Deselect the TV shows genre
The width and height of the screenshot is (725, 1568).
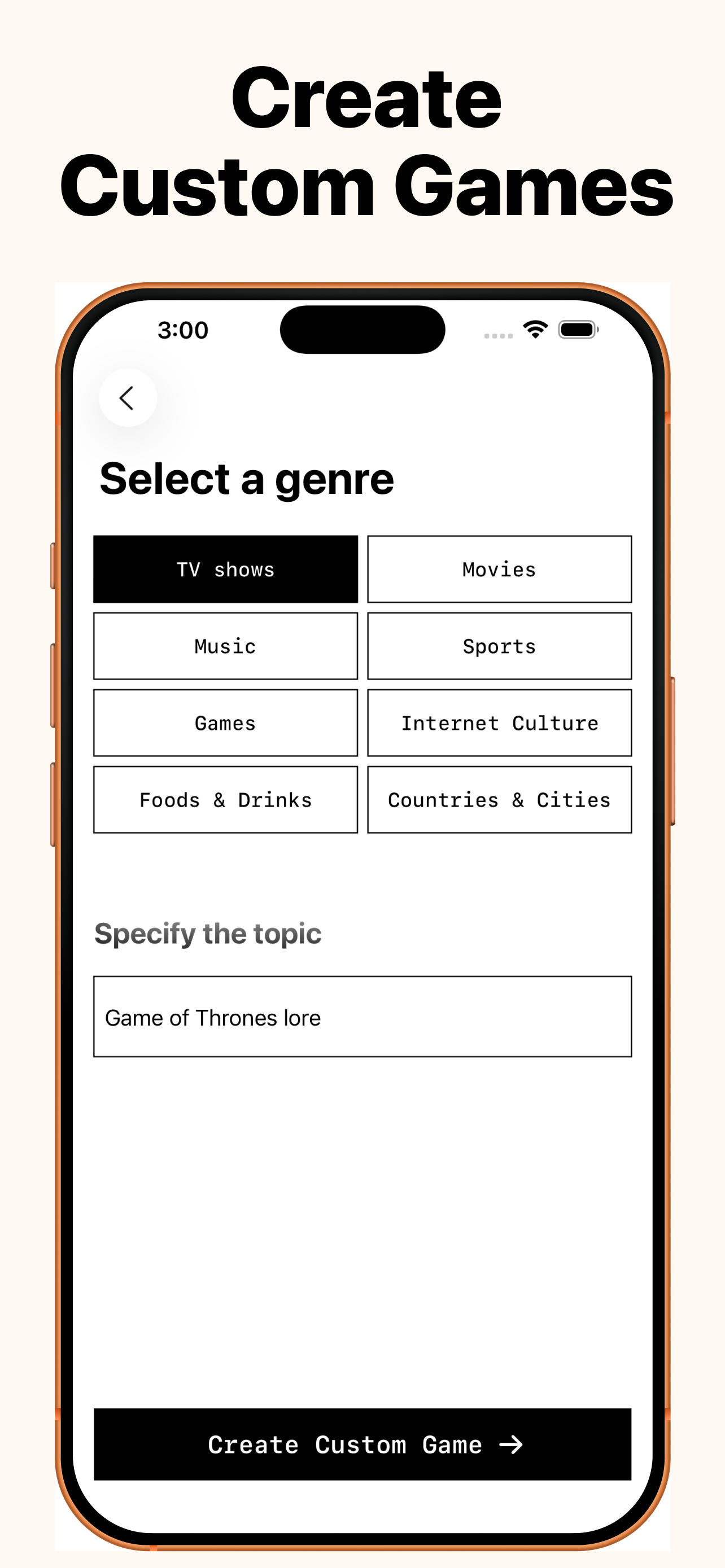coord(225,569)
